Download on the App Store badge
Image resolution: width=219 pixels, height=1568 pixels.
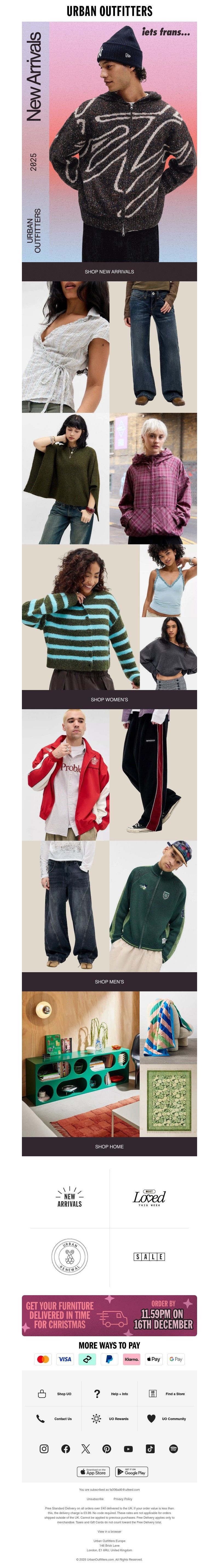[x=93, y=1472]
